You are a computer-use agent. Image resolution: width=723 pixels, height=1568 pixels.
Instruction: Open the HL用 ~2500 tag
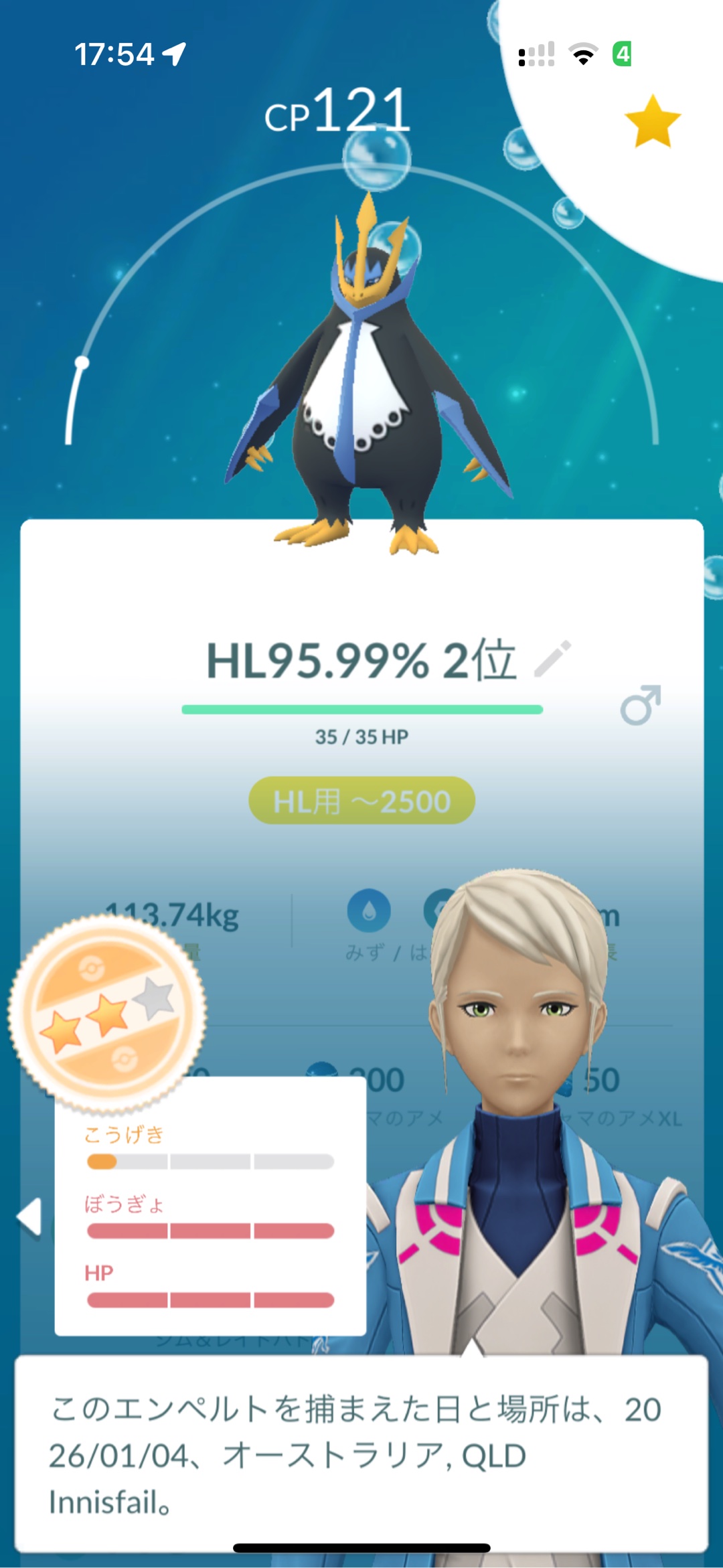coord(361,801)
